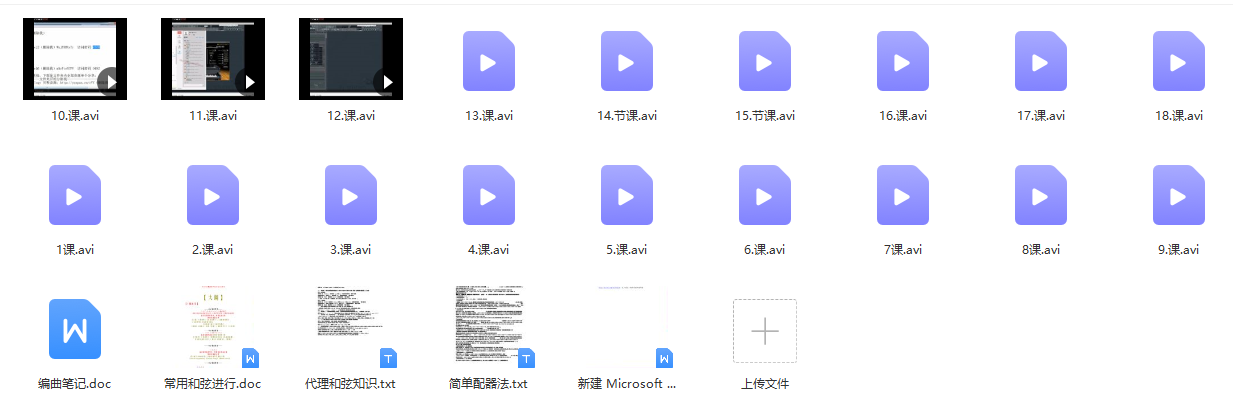Screen dimensions: 1233x416
Task: Open the video 11.课.avi
Action: coord(212,60)
